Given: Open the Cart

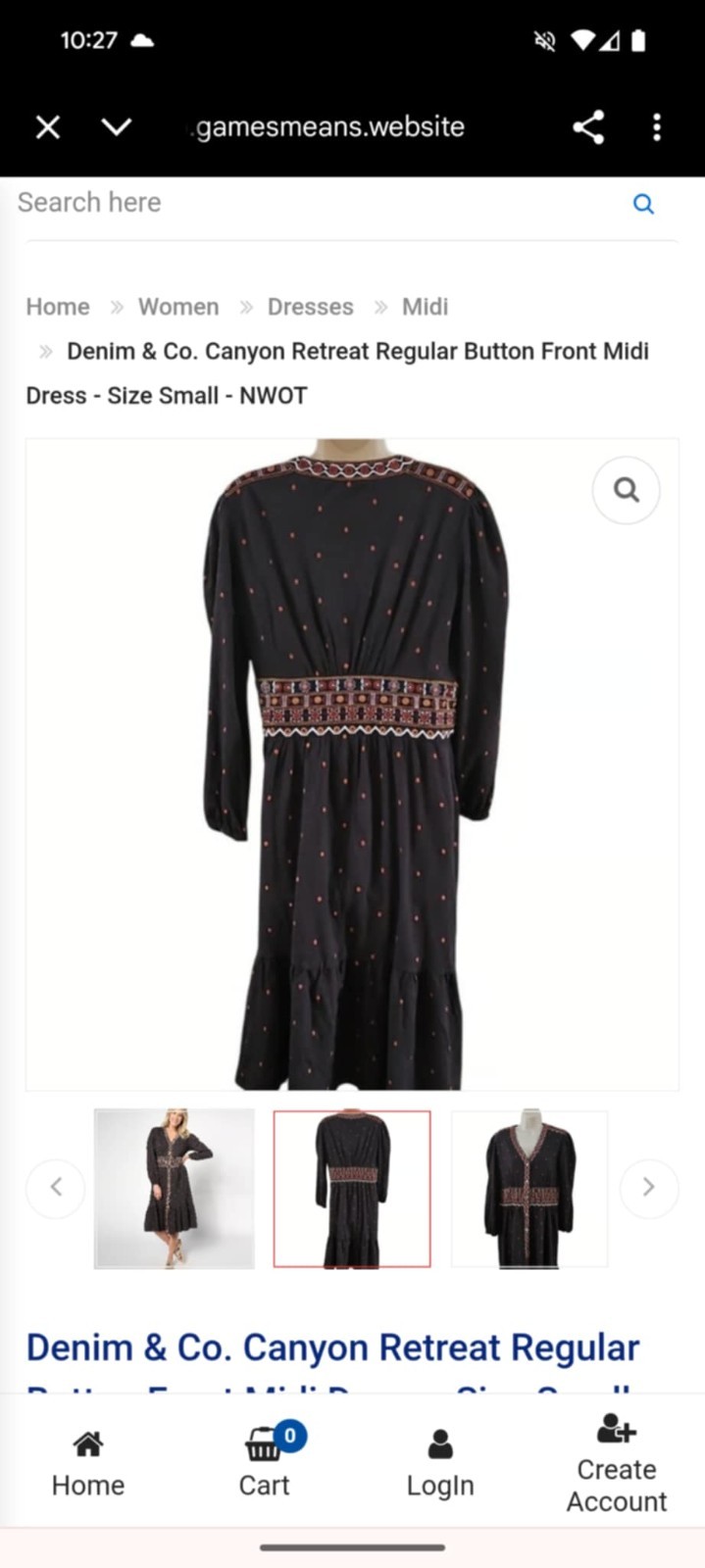Looking at the screenshot, I should click(x=265, y=1464).
